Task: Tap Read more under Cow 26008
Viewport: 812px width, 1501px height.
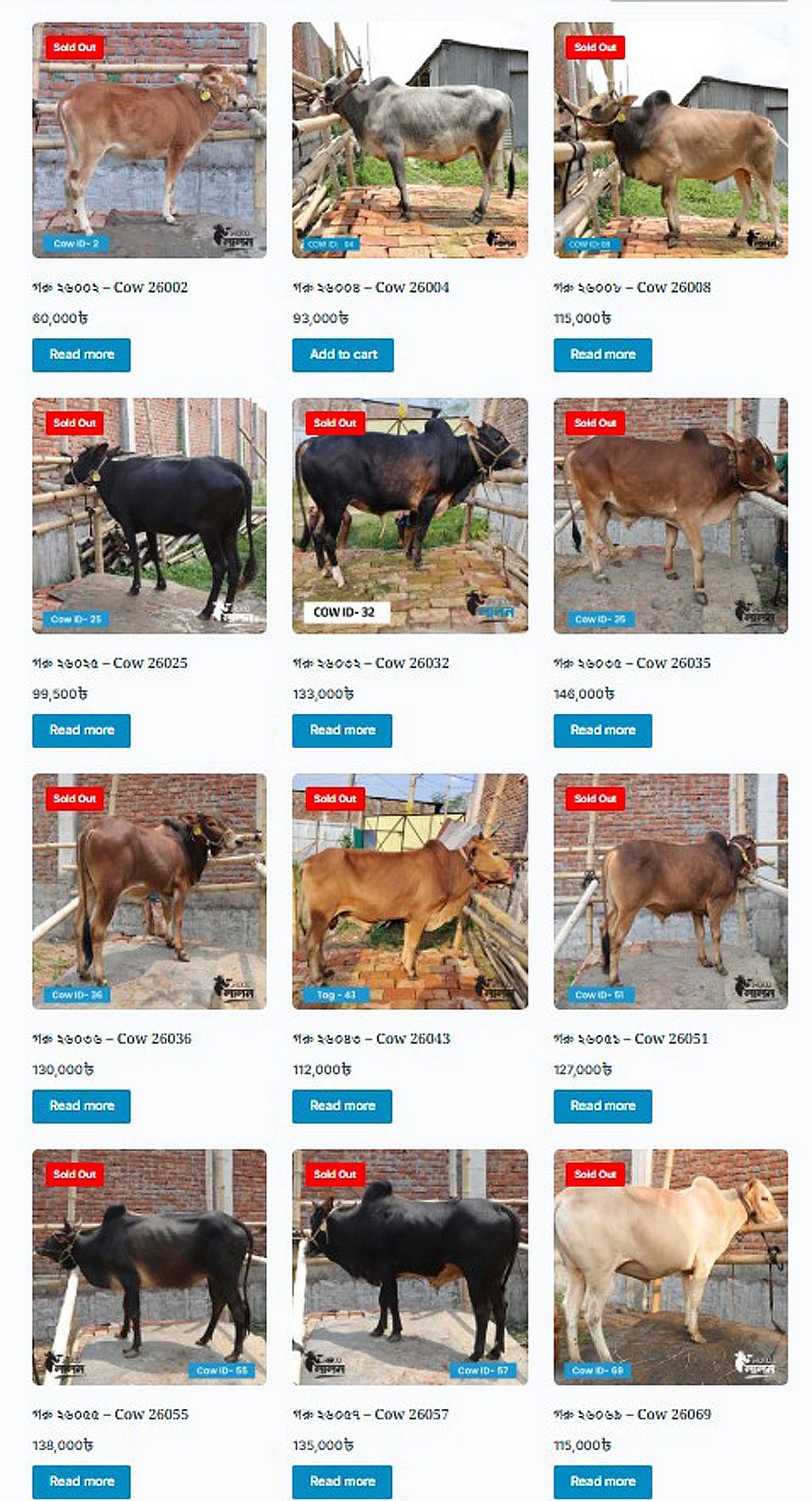Action: [x=603, y=355]
